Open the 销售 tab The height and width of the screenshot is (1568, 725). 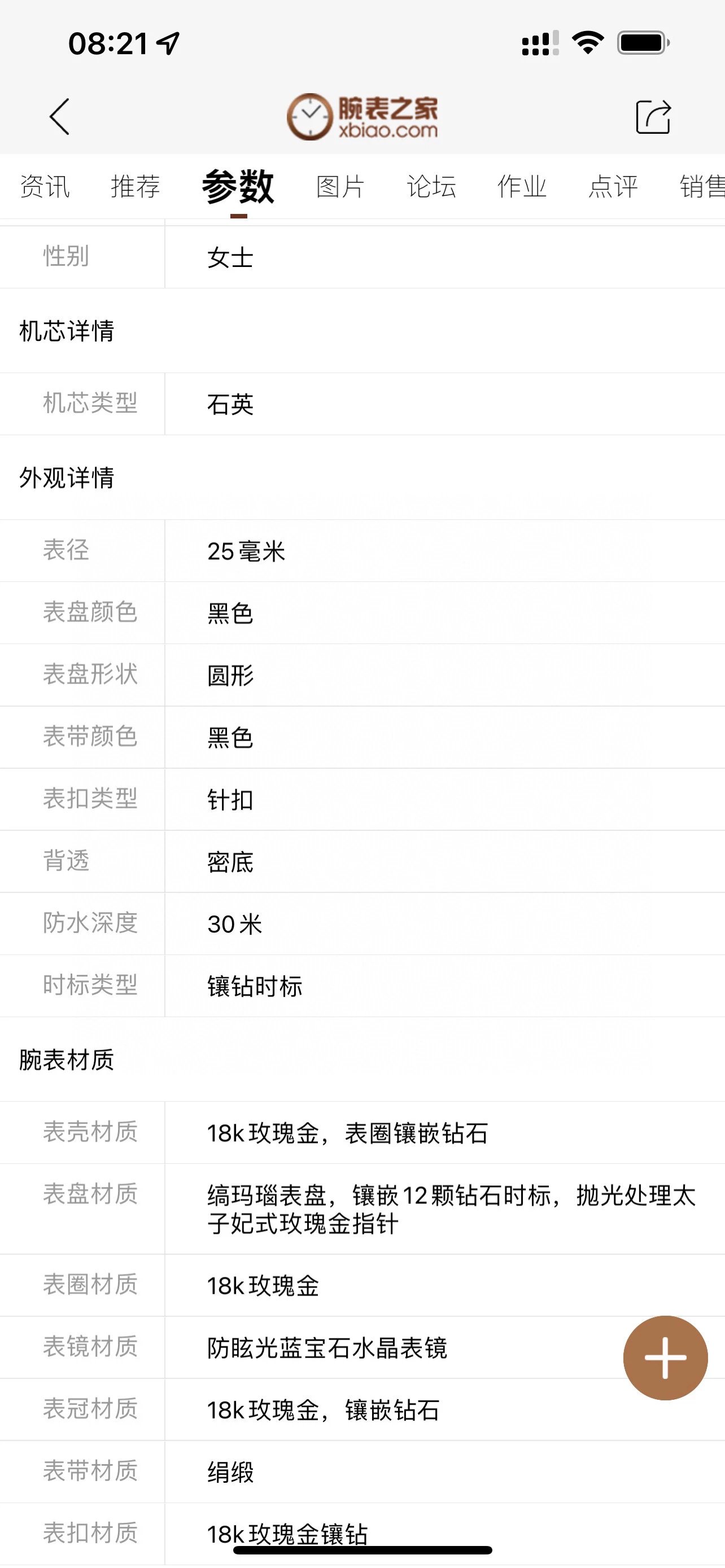click(702, 186)
